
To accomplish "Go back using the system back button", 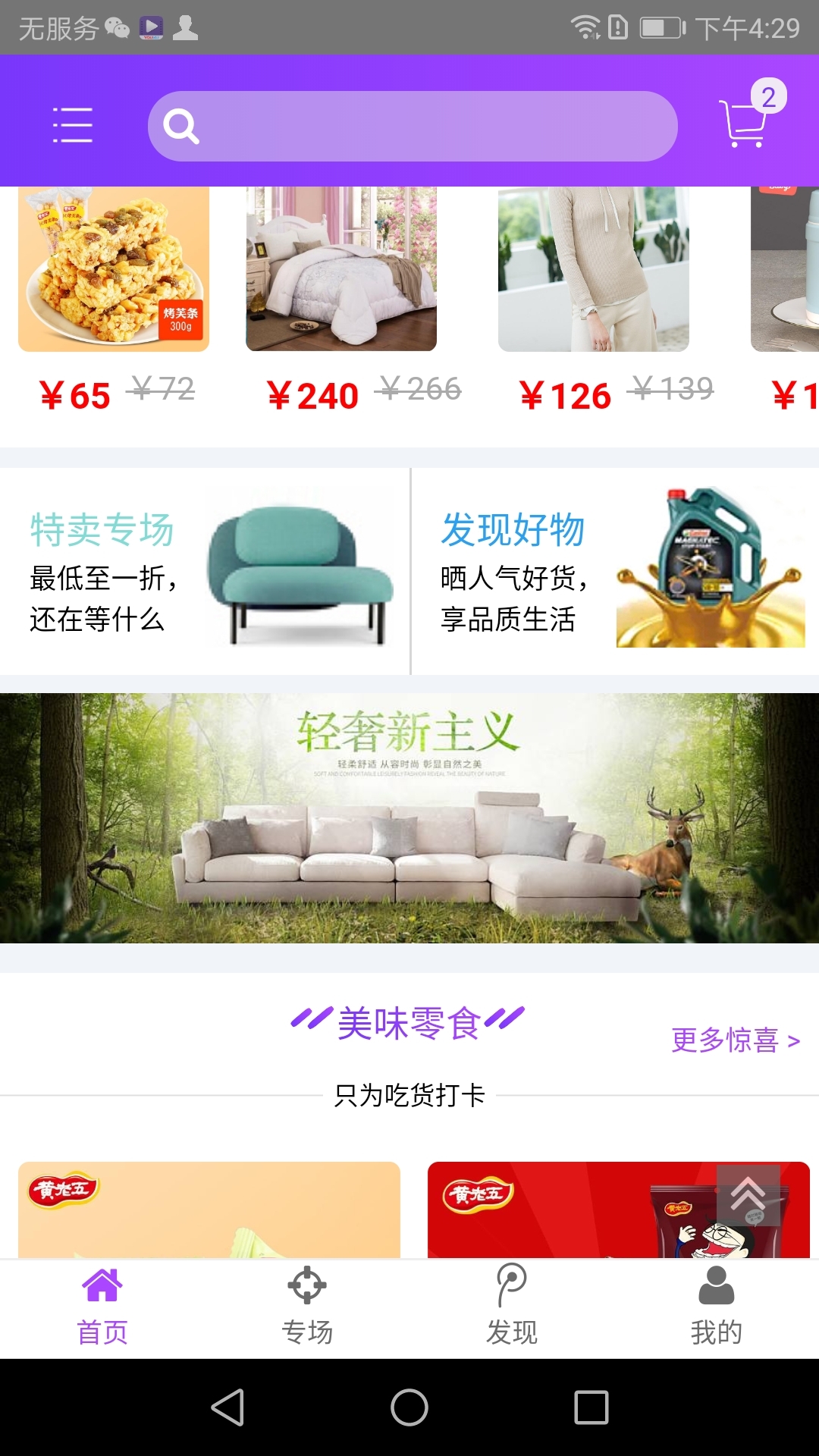I will 227,1407.
